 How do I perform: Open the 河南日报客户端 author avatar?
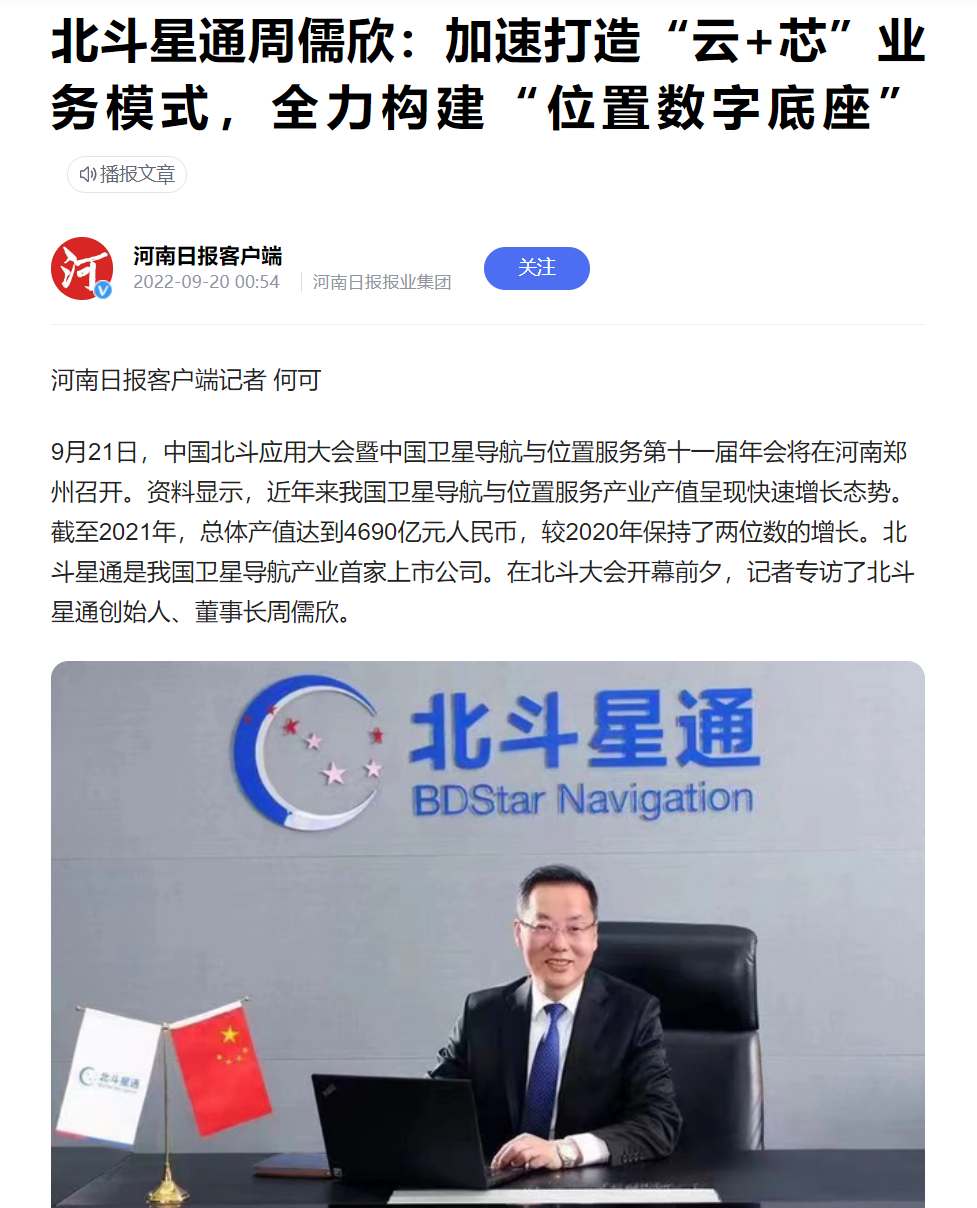click(82, 268)
